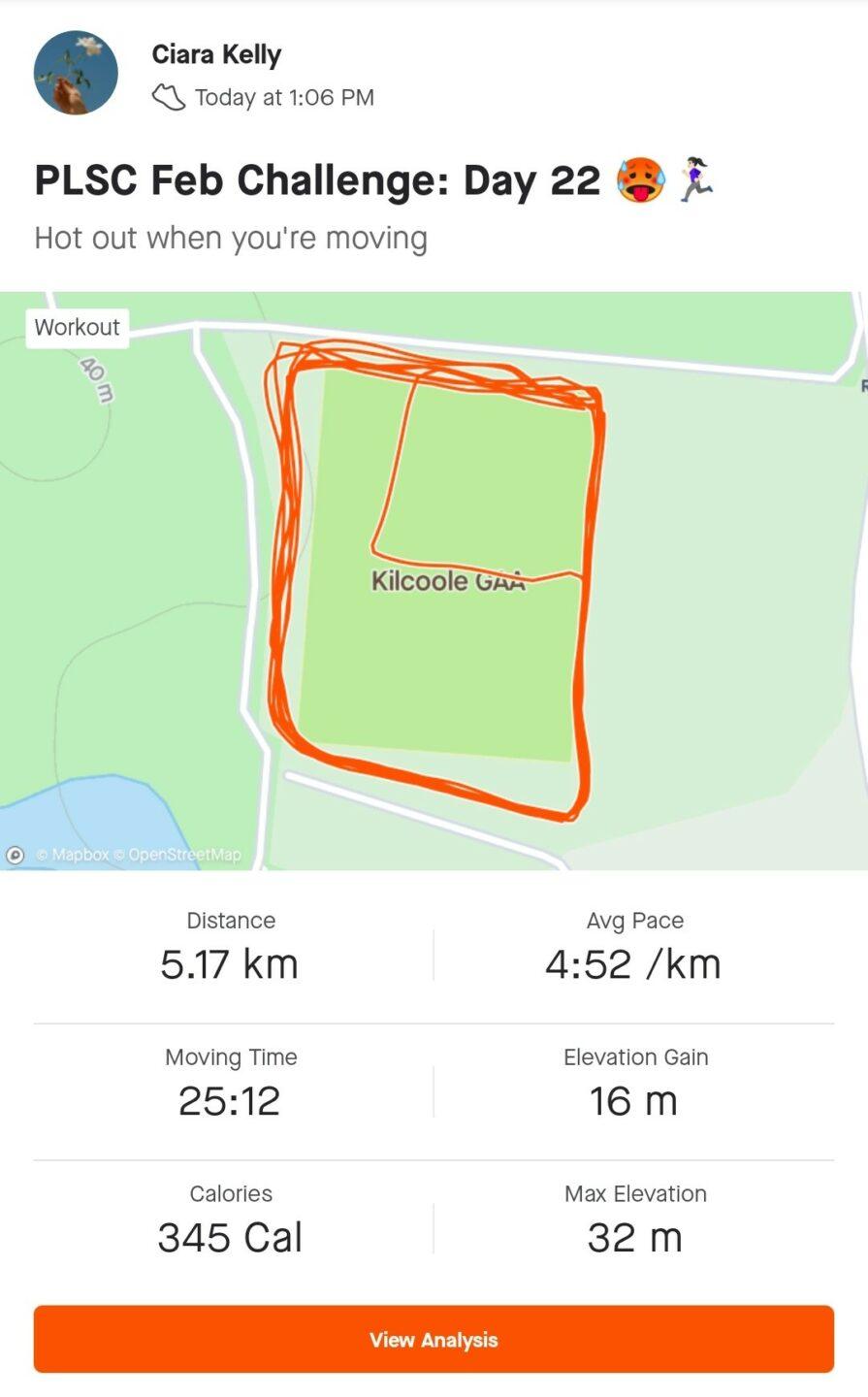Open Ciara Kelly's profile picture

click(x=76, y=73)
